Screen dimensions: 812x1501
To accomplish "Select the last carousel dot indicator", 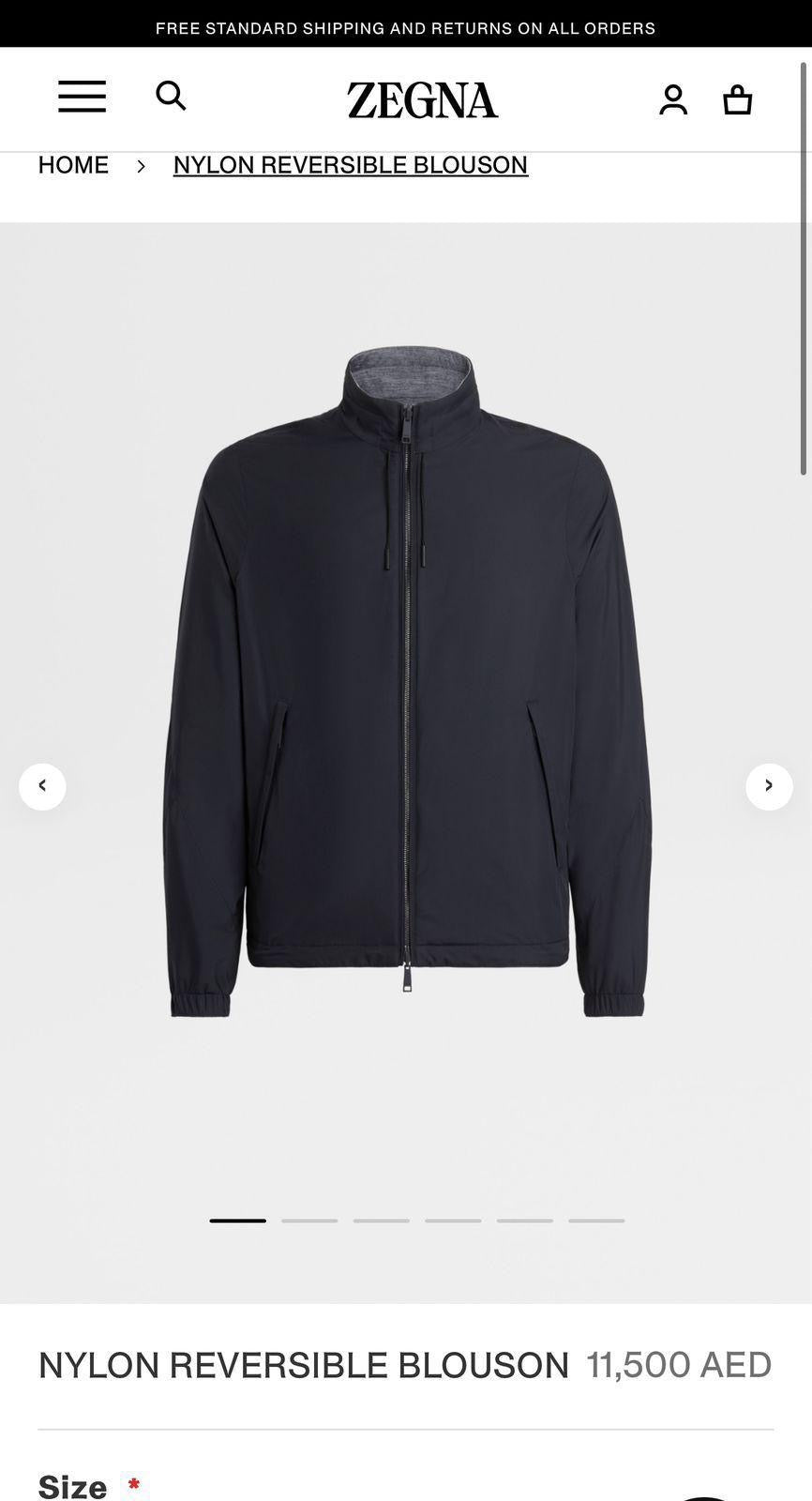I will click(x=596, y=1220).
